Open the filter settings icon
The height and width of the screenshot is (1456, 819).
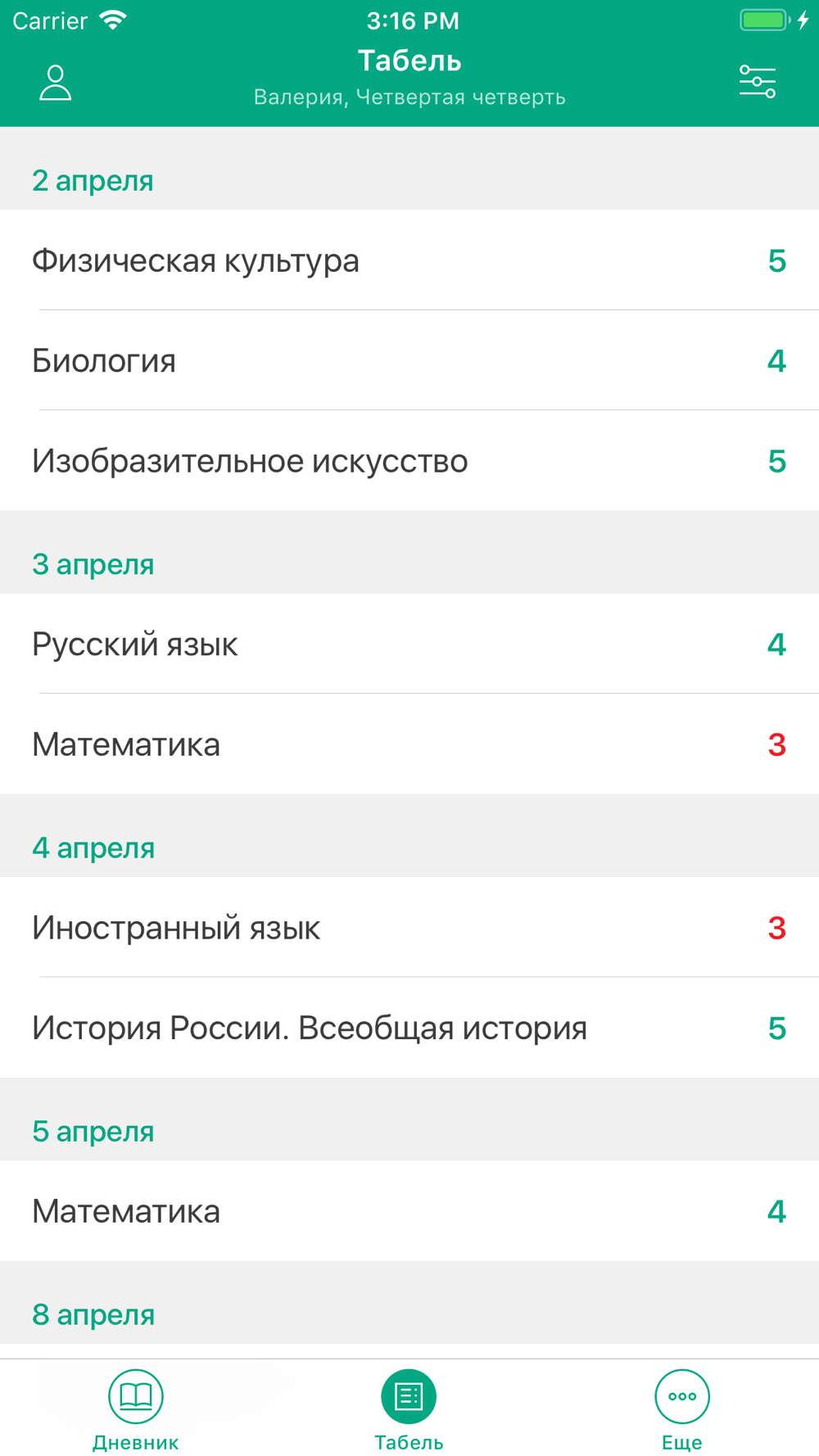pyautogui.click(x=758, y=82)
